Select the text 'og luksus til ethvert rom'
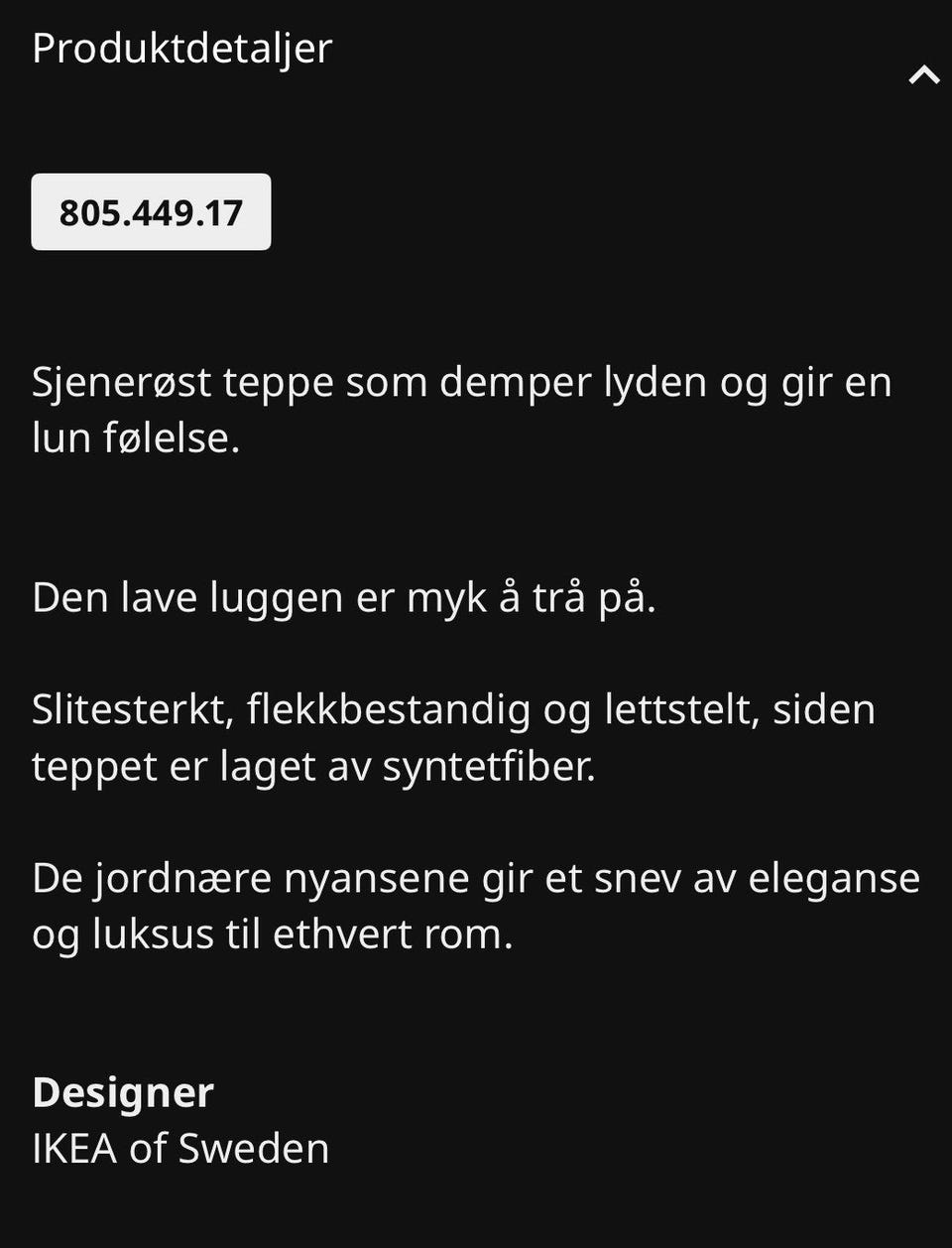Screen dimensions: 952x1248 (x=272, y=933)
